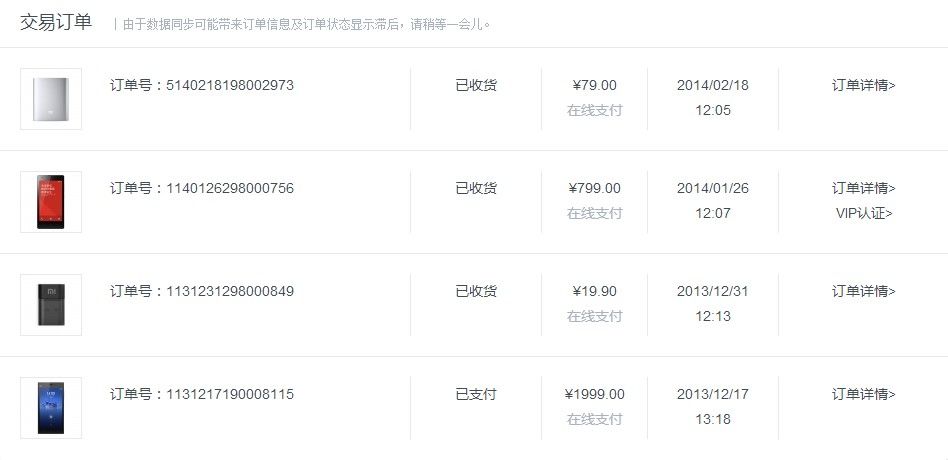Open 订单详情 for order 1131231298000849

point(863,291)
